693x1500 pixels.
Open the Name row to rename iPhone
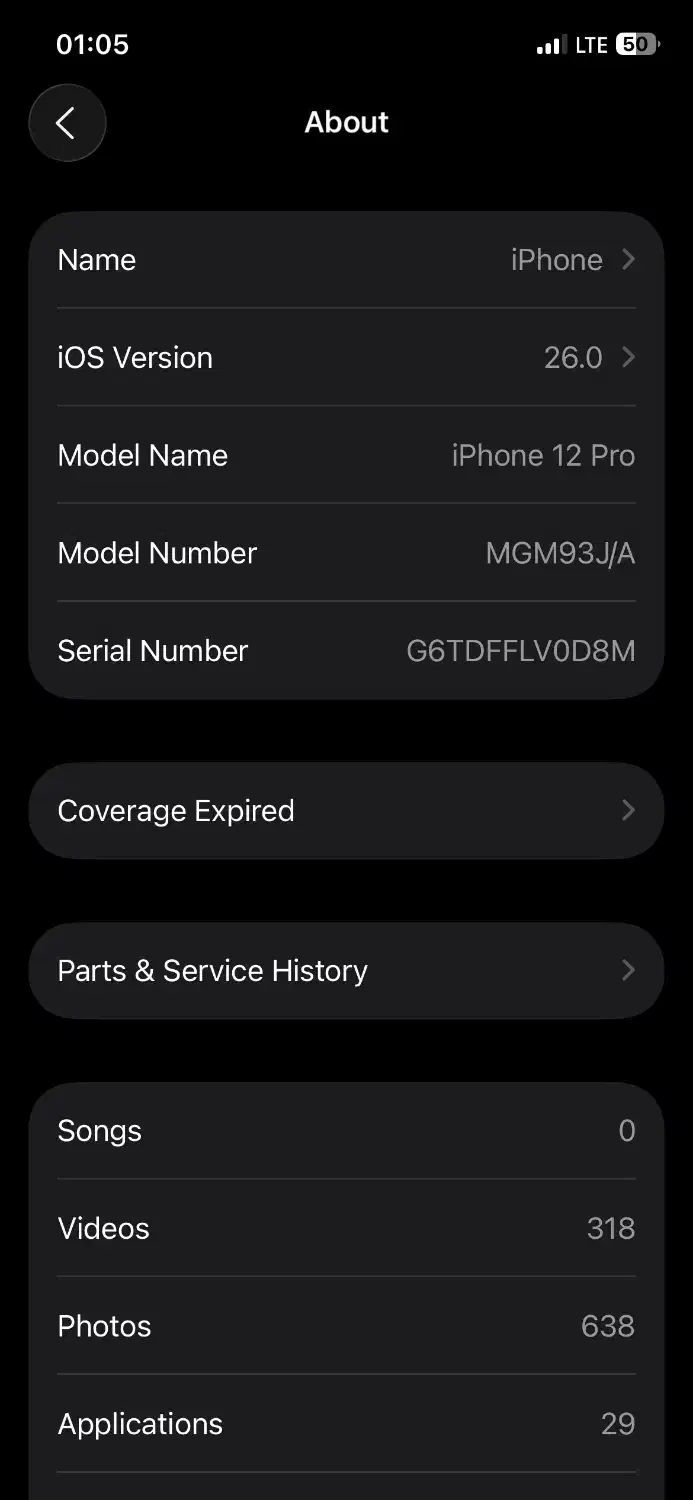pyautogui.click(x=346, y=260)
